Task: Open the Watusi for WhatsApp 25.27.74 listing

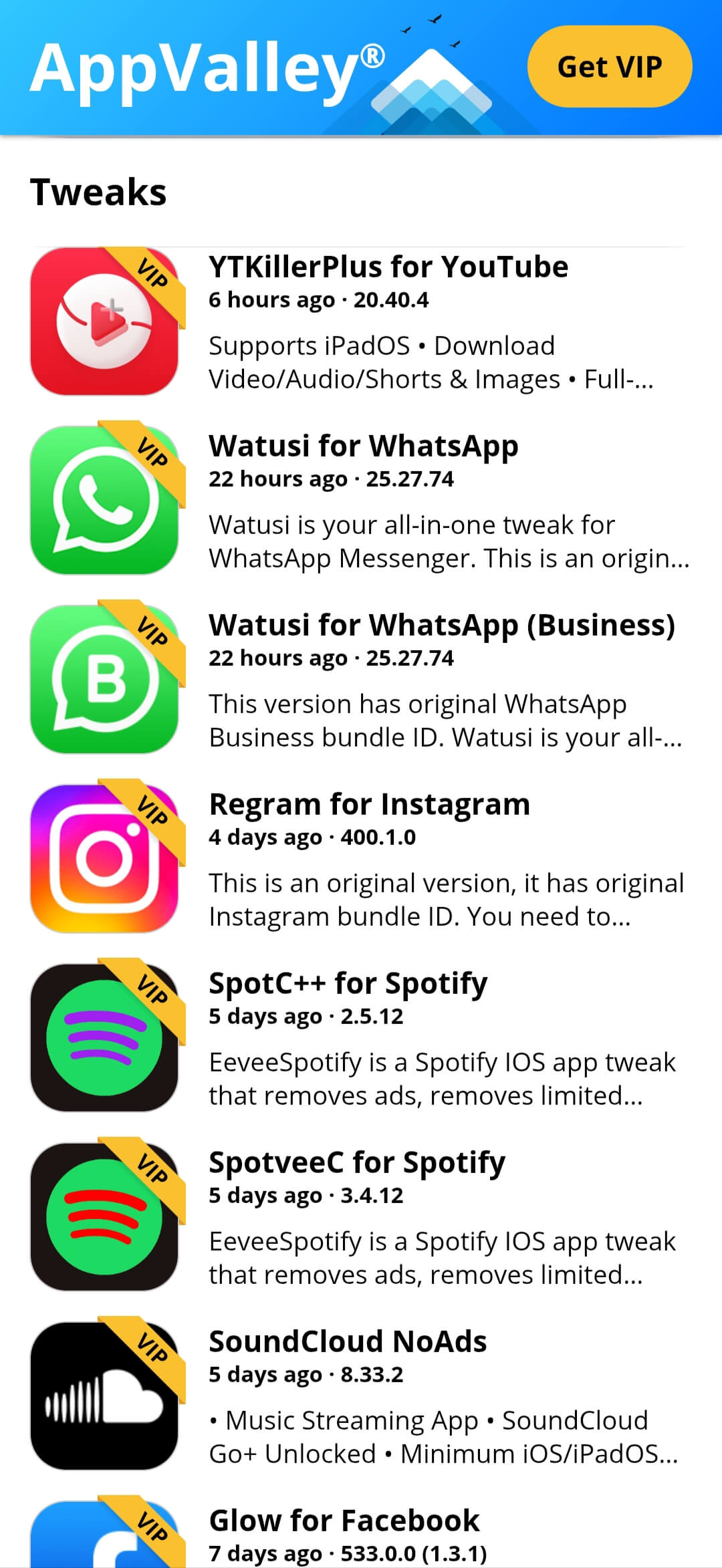Action: (363, 446)
